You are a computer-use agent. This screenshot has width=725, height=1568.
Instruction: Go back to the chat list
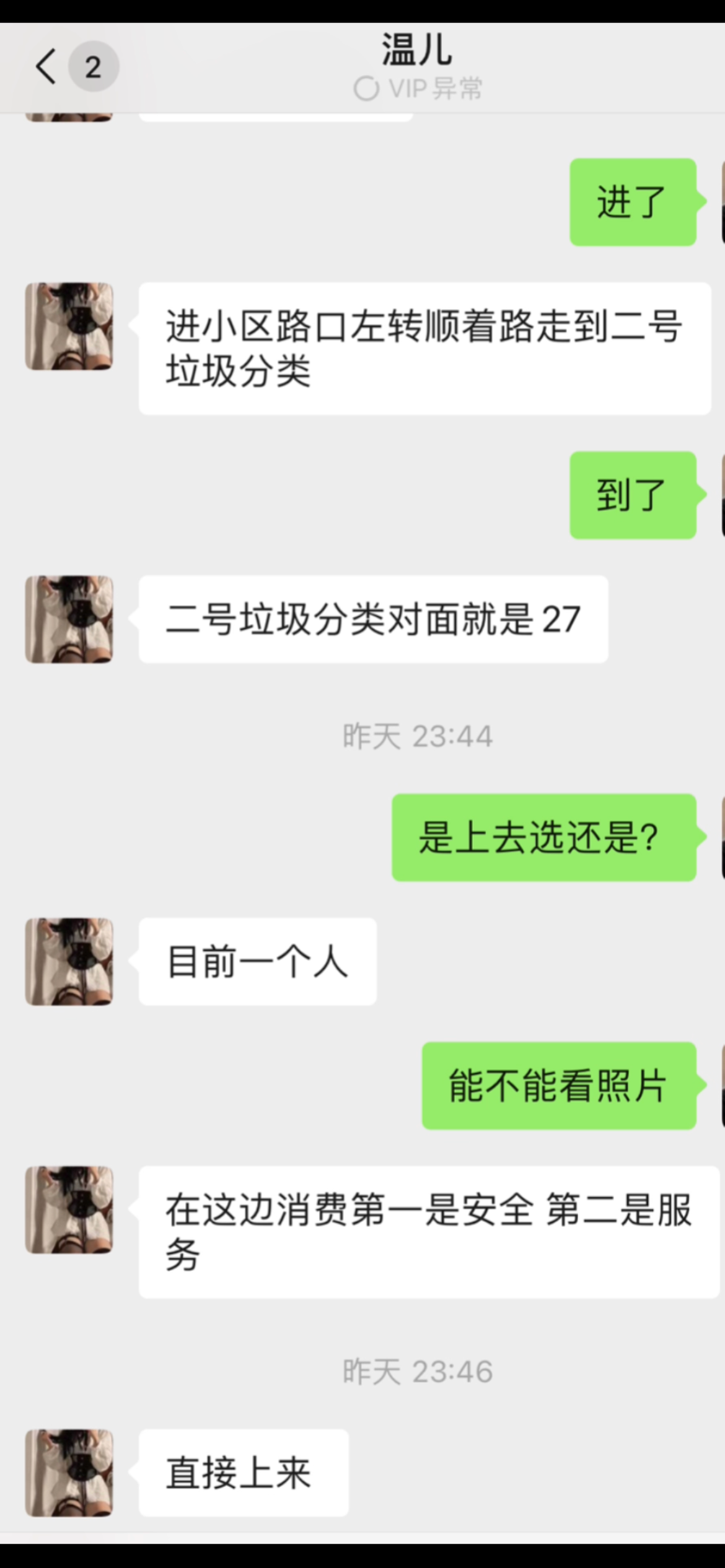point(46,67)
